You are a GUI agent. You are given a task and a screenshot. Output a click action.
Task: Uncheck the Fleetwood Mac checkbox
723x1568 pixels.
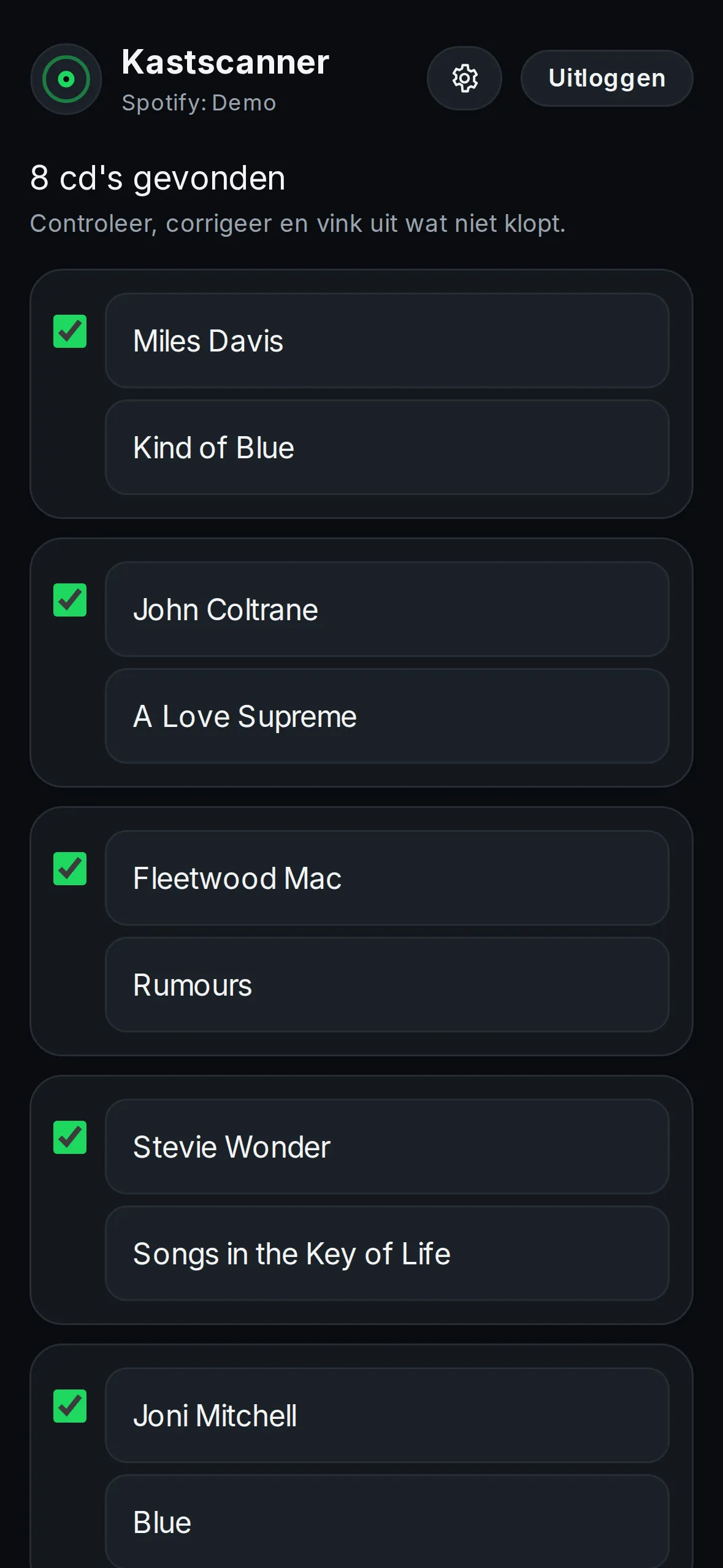point(70,869)
